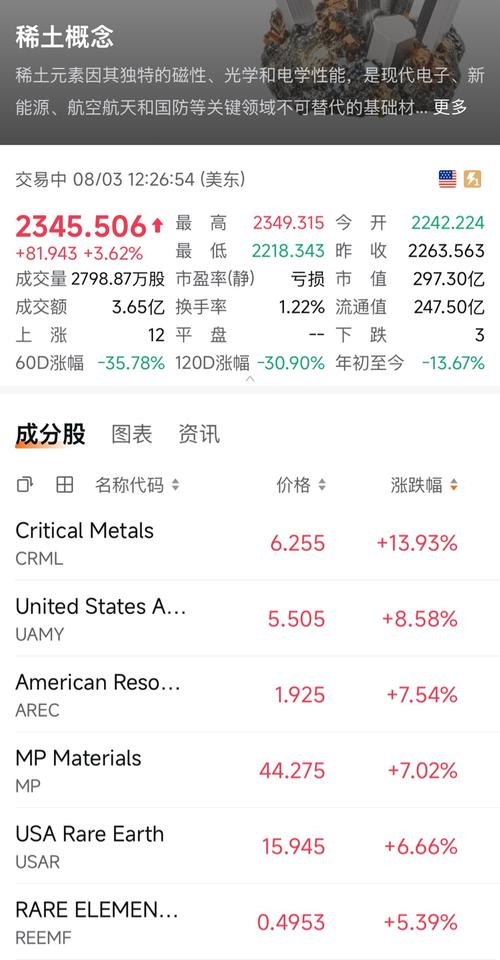Sort list by 名称代码
The image size is (500, 960).
[x=137, y=486]
